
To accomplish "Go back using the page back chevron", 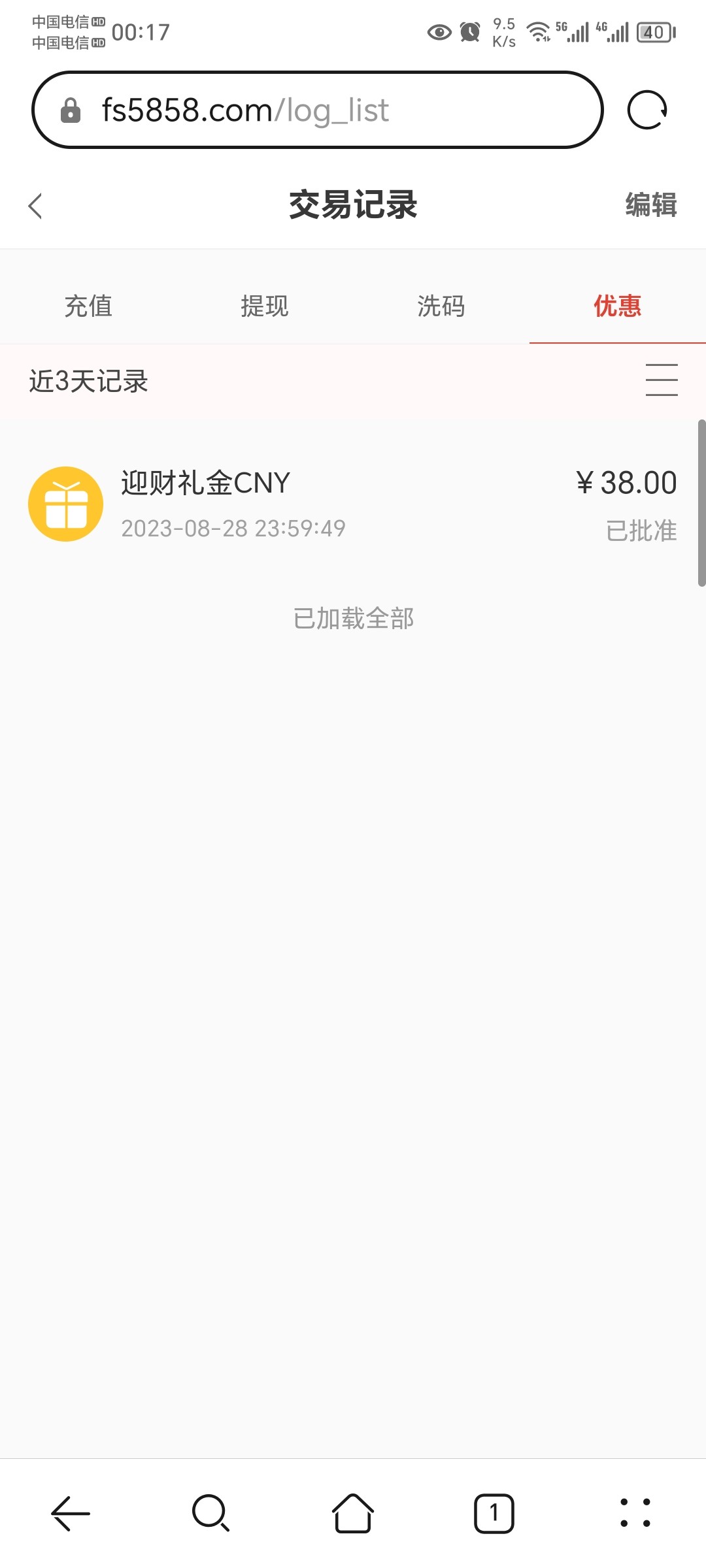I will tap(35, 205).
